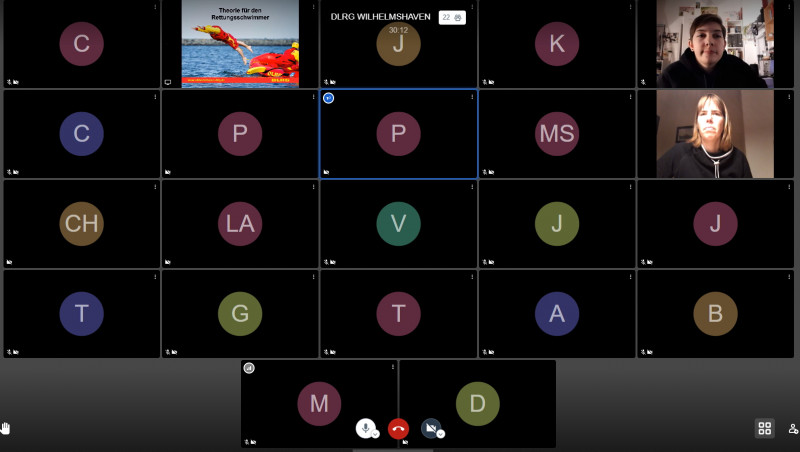Open options menu on tile K
800x452 pixels.
pos(630,7)
